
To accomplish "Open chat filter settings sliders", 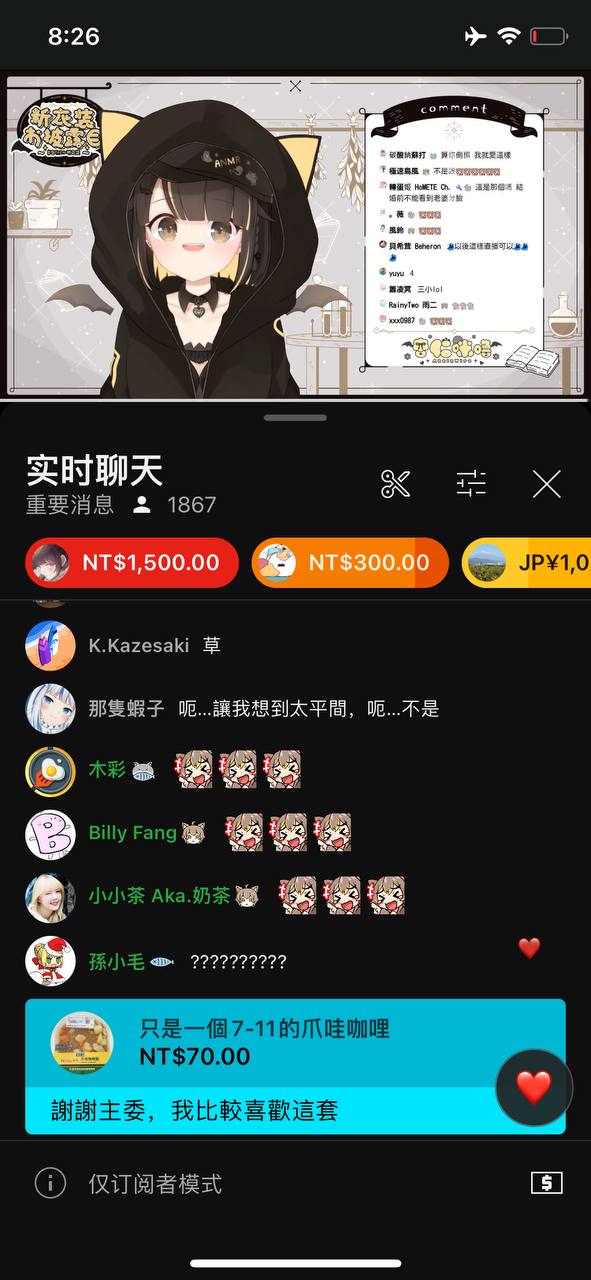I will (471, 484).
